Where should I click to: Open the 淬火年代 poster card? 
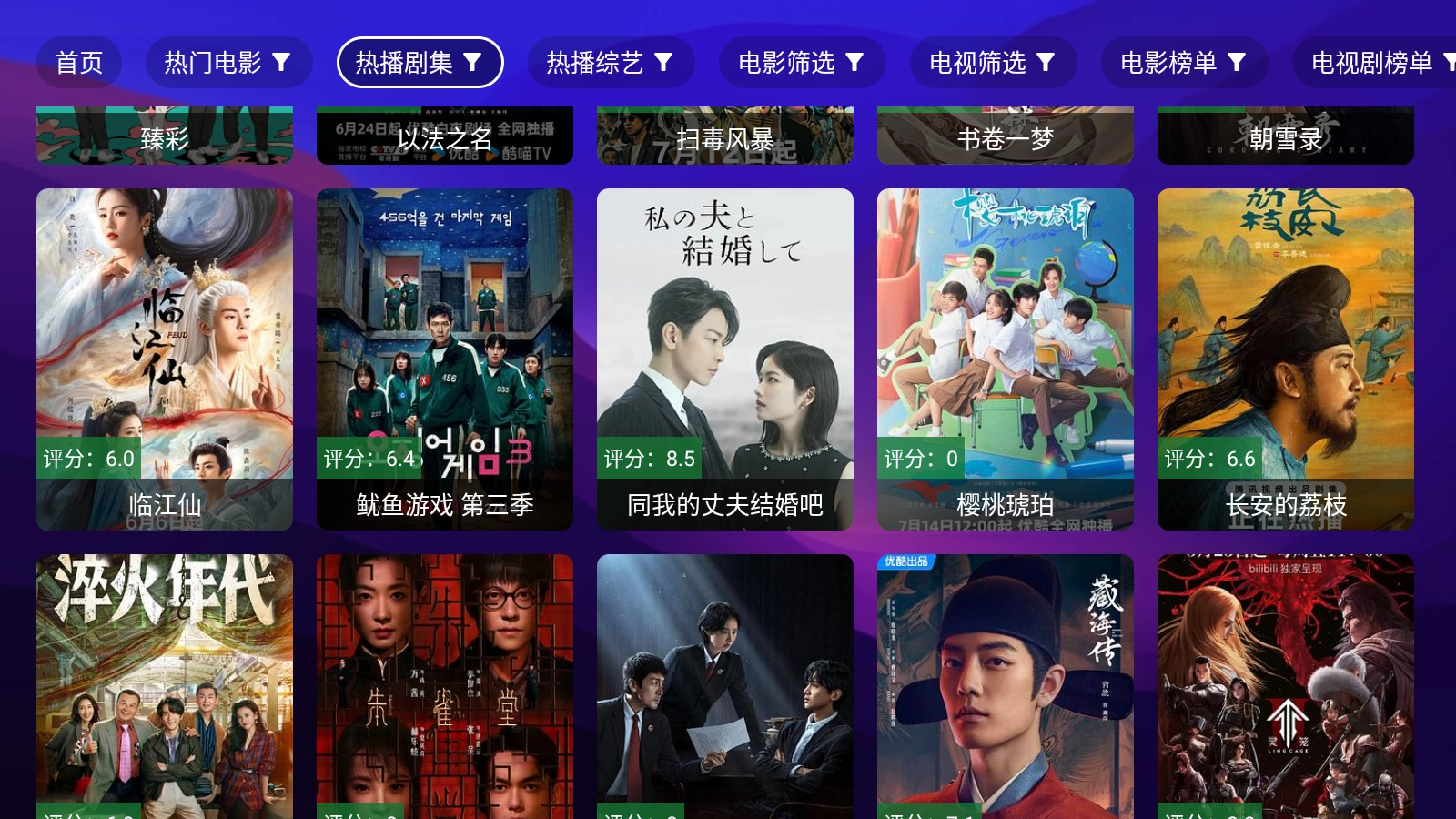(x=165, y=687)
